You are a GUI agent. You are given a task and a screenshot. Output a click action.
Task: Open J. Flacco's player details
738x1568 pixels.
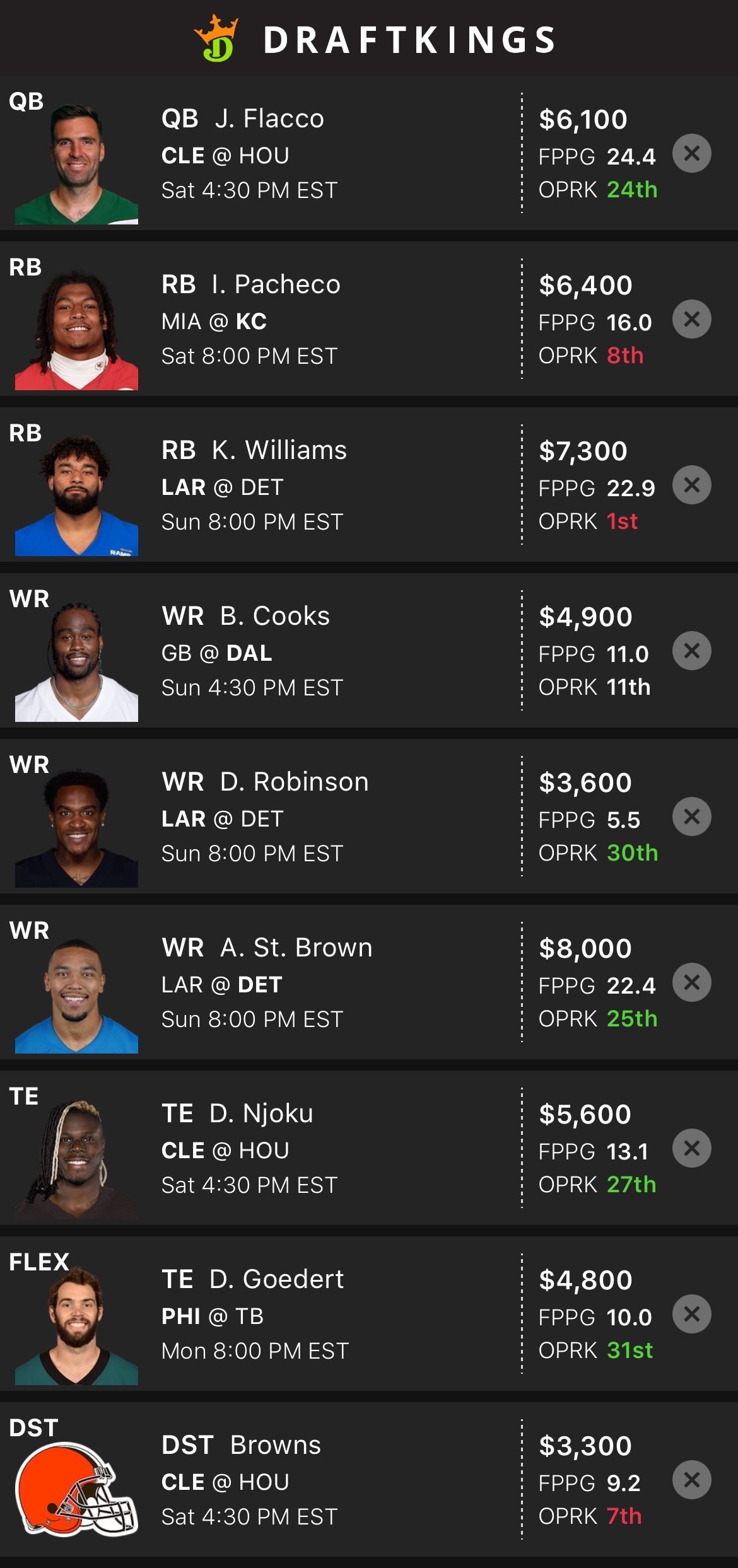click(x=269, y=119)
